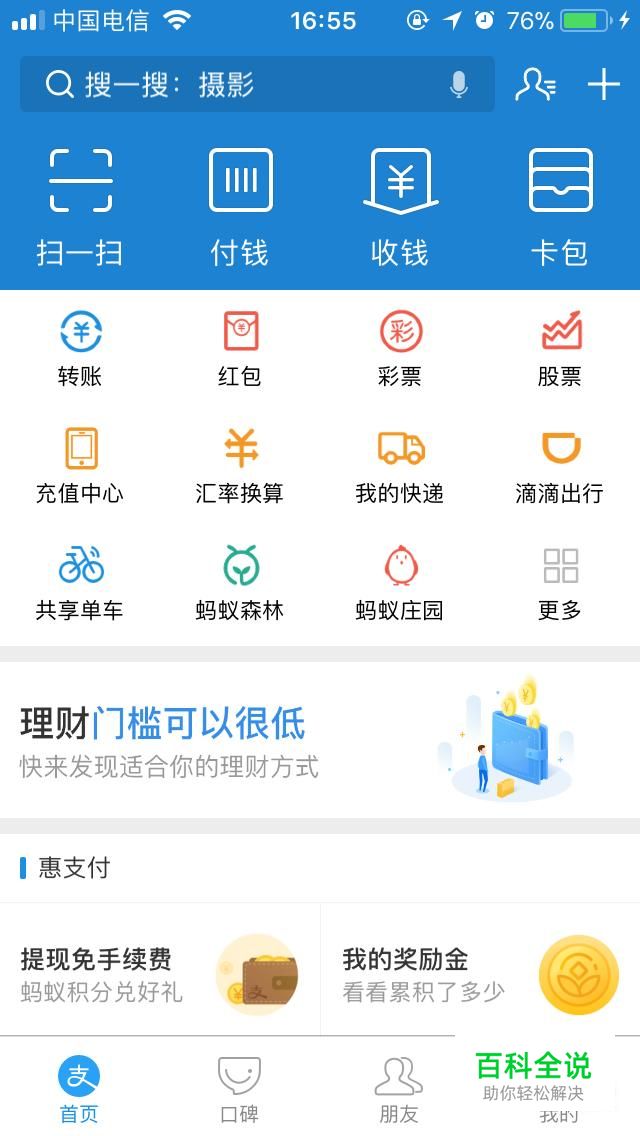Switch to the 朋友 tab
The image size is (640, 1136).
click(398, 1088)
